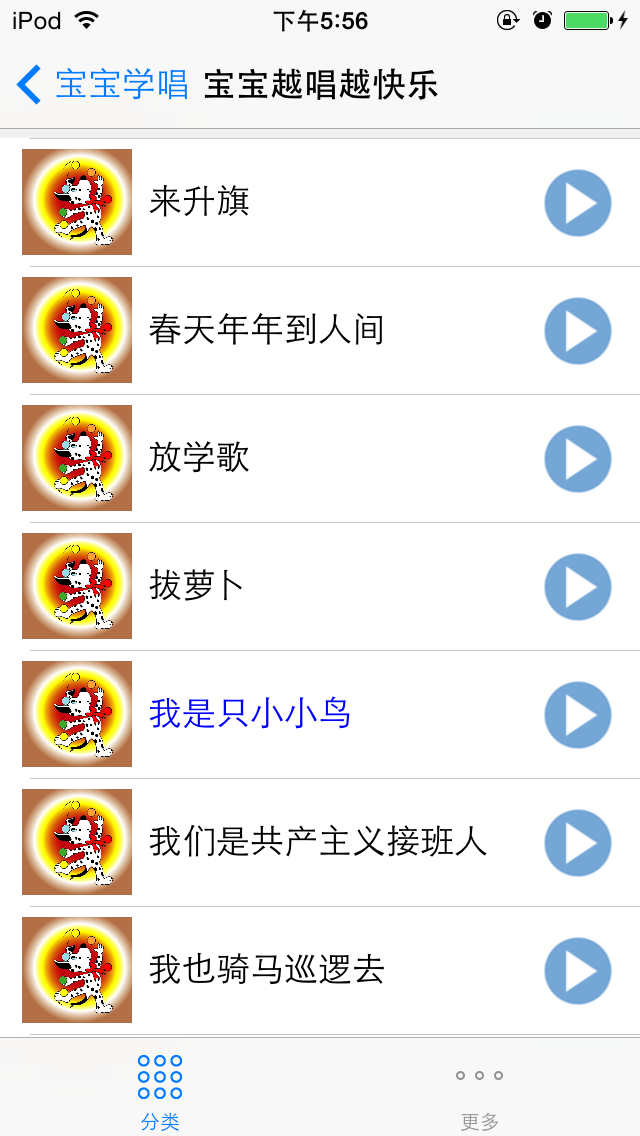
Task: Play the song 拔萝卜
Action: point(578,587)
